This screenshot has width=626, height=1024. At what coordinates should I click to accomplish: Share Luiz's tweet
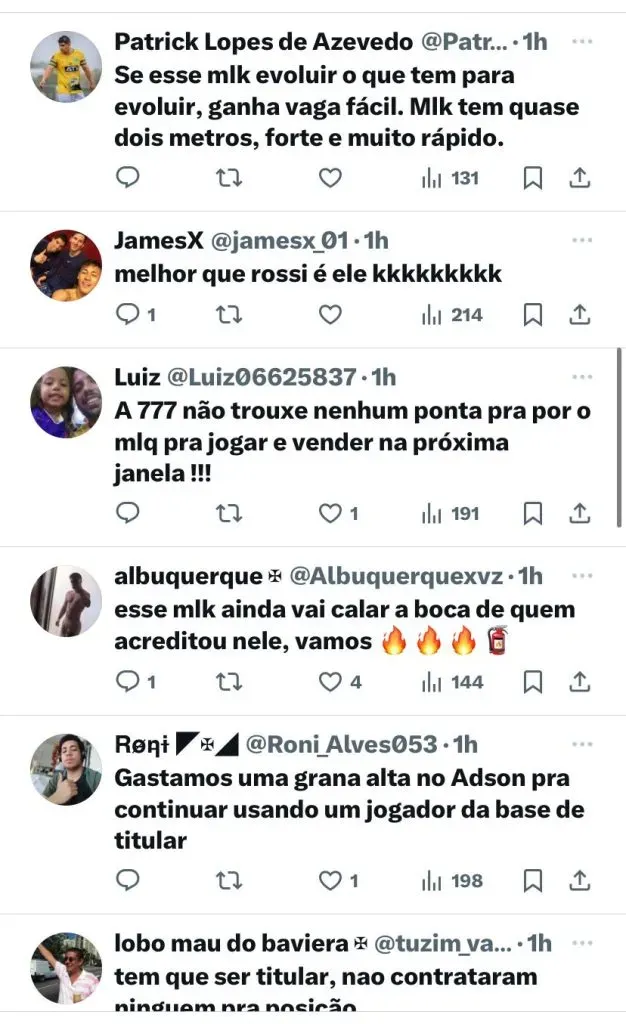[x=579, y=513]
